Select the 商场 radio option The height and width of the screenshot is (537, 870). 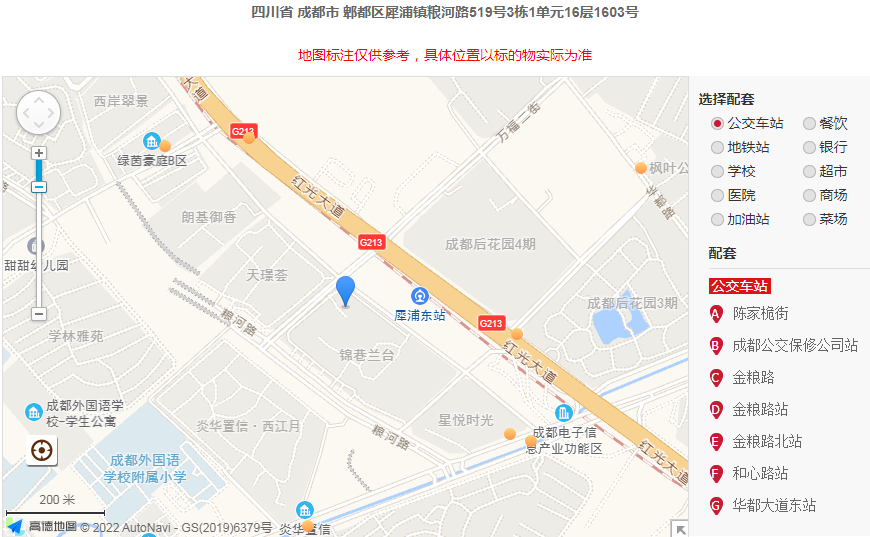[810, 196]
